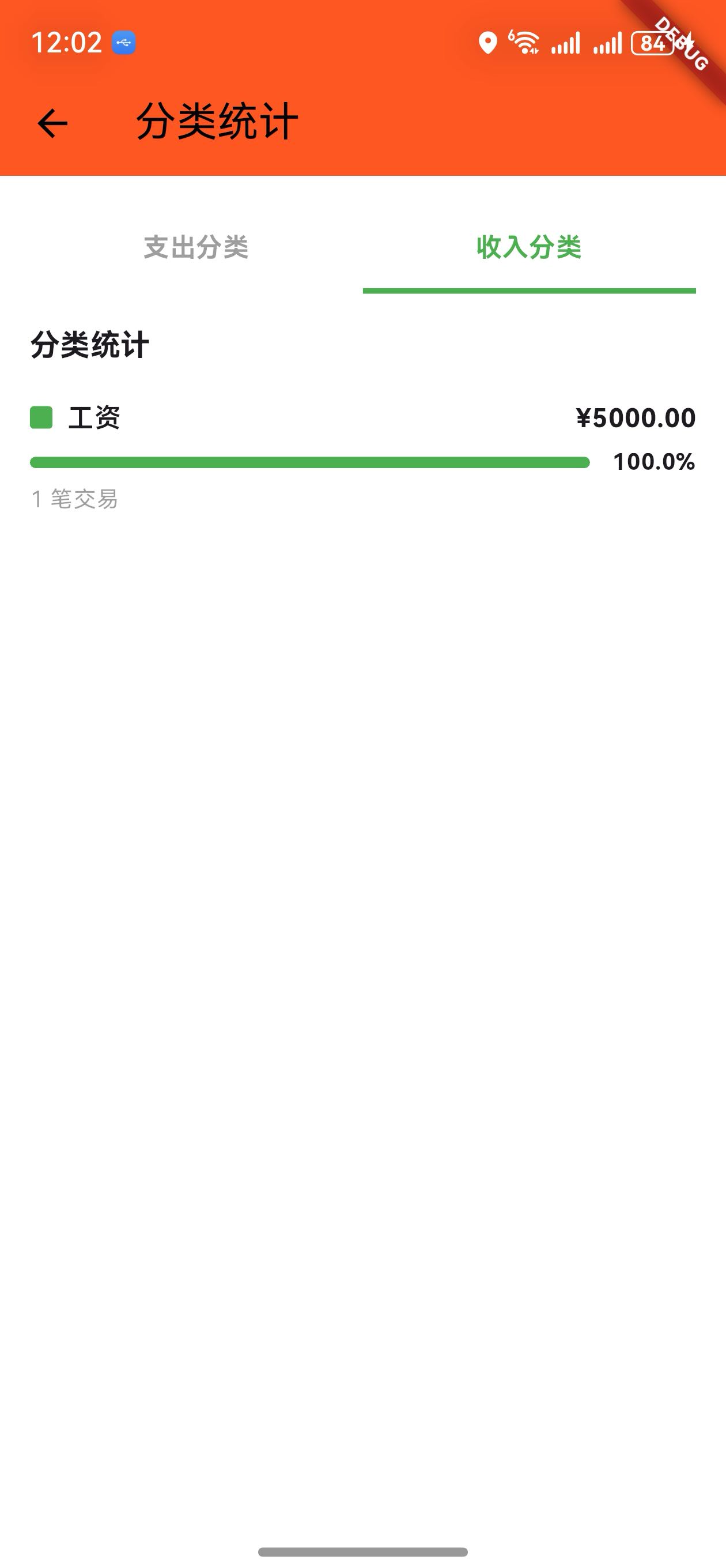Tap the 1 笔交易 transaction count text
Screen dimensions: 726x1568
(75, 499)
